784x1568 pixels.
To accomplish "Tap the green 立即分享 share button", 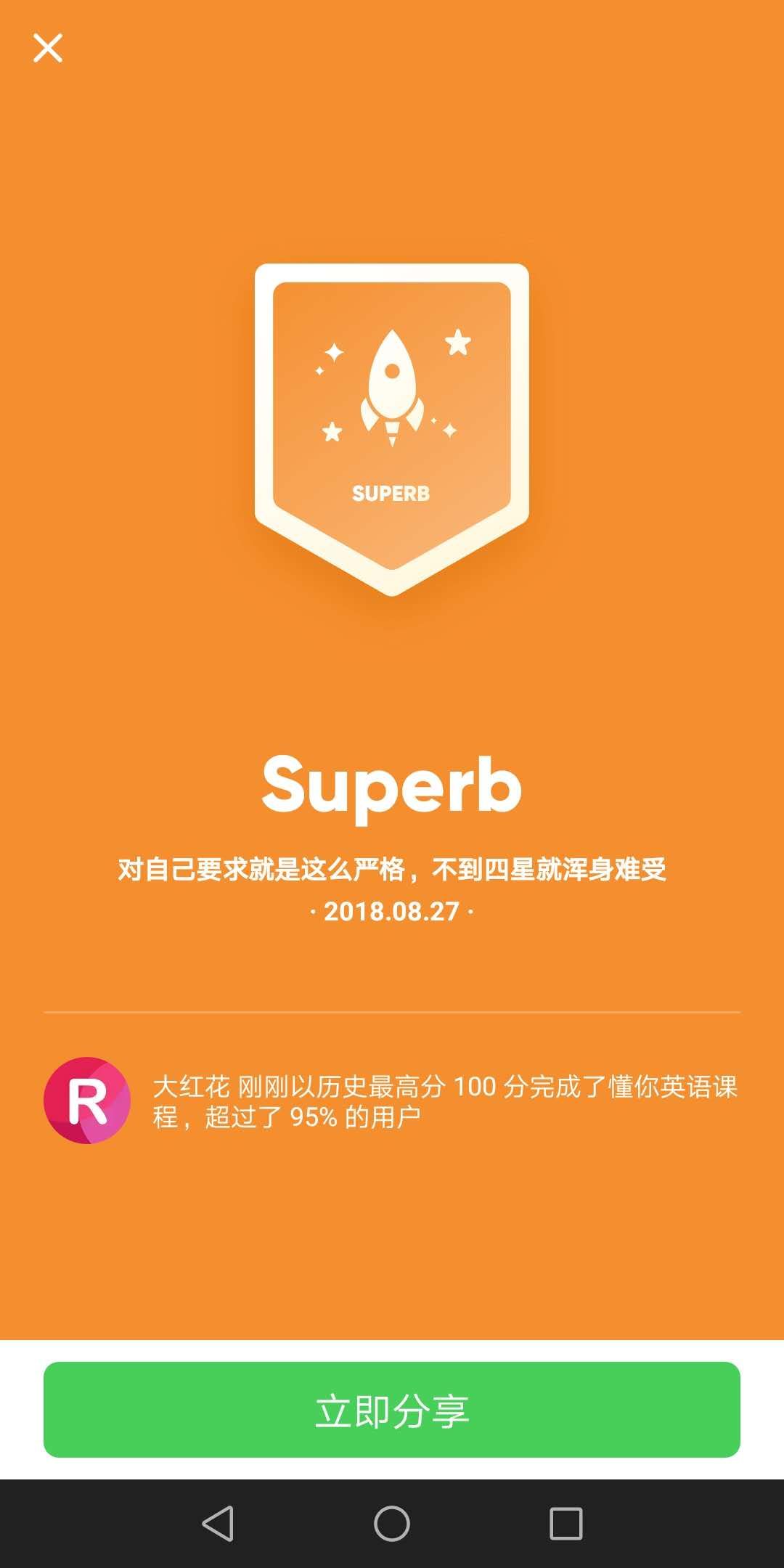I will click(392, 1409).
